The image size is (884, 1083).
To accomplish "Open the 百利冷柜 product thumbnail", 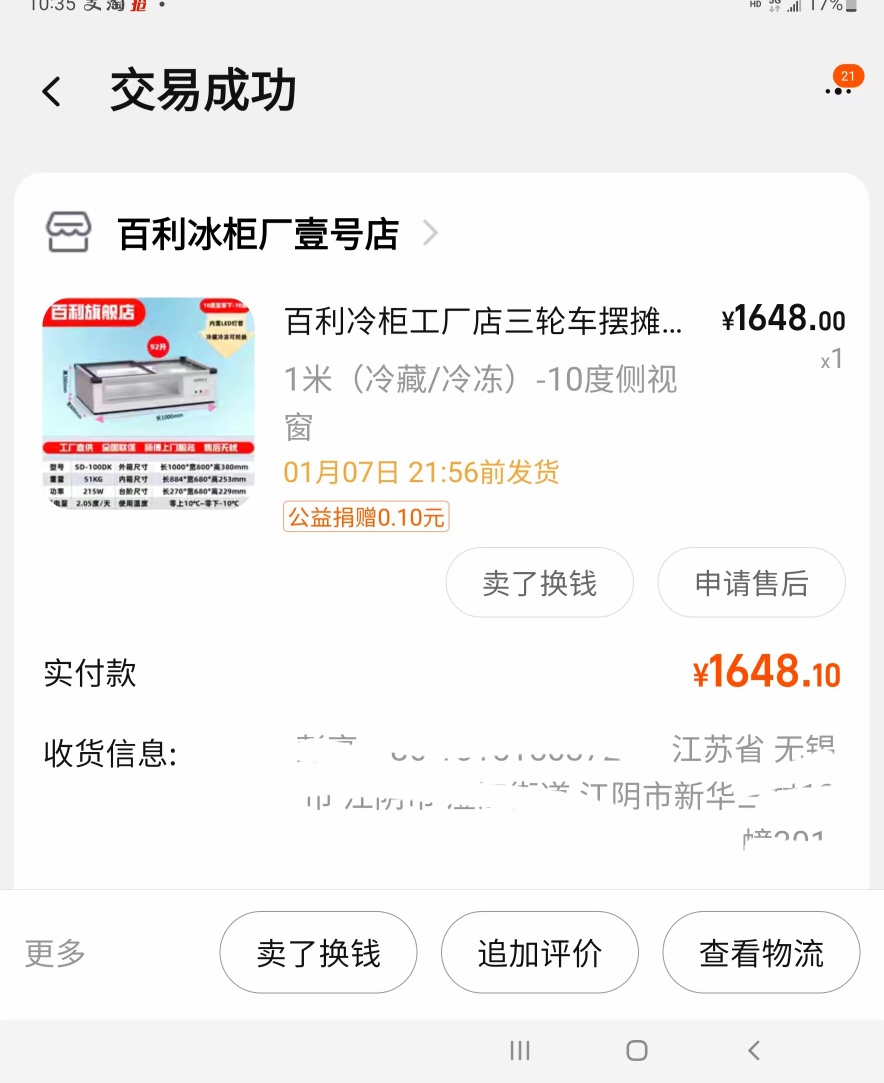I will (x=148, y=402).
